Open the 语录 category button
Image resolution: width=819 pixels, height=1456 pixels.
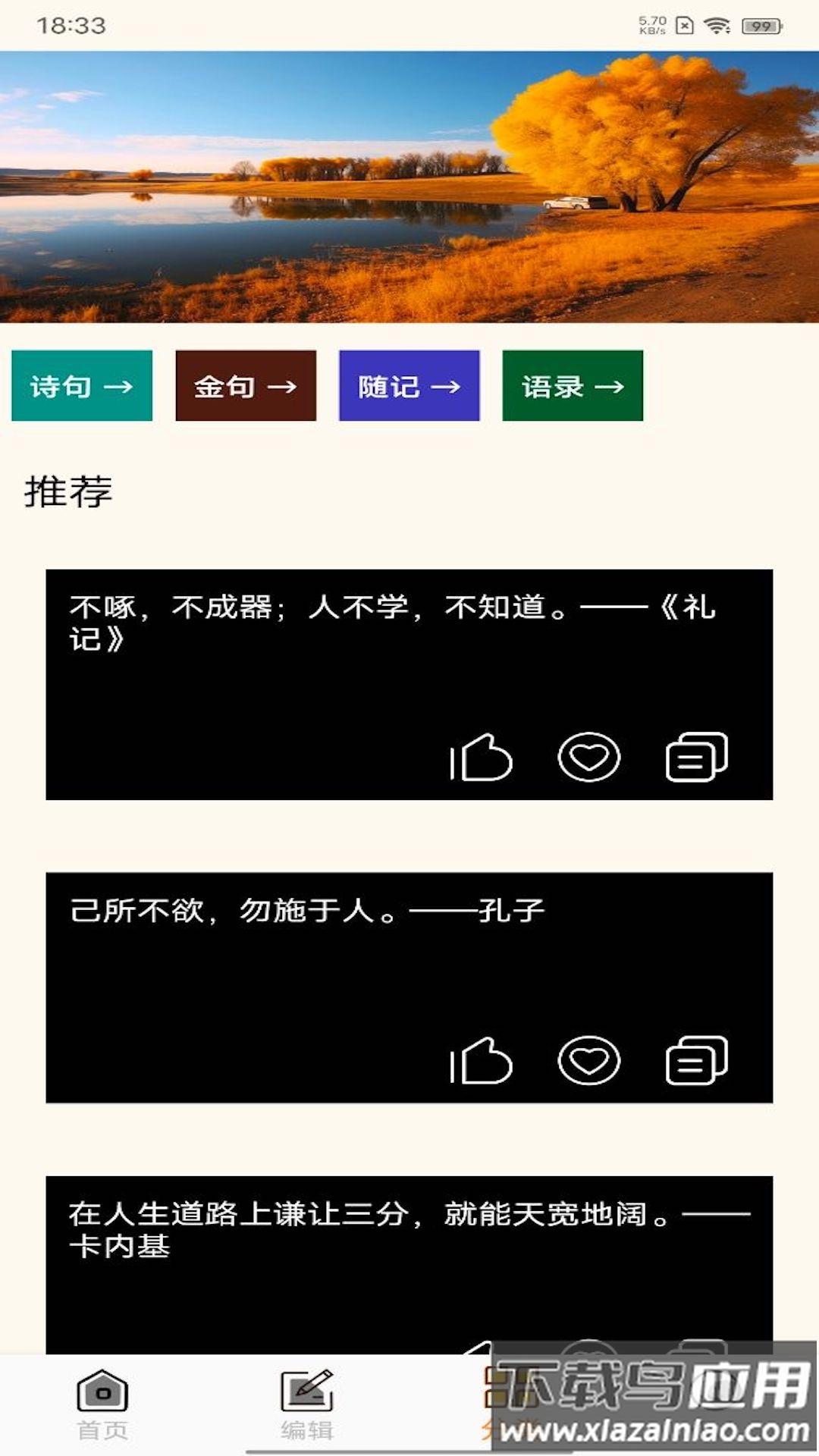point(572,387)
